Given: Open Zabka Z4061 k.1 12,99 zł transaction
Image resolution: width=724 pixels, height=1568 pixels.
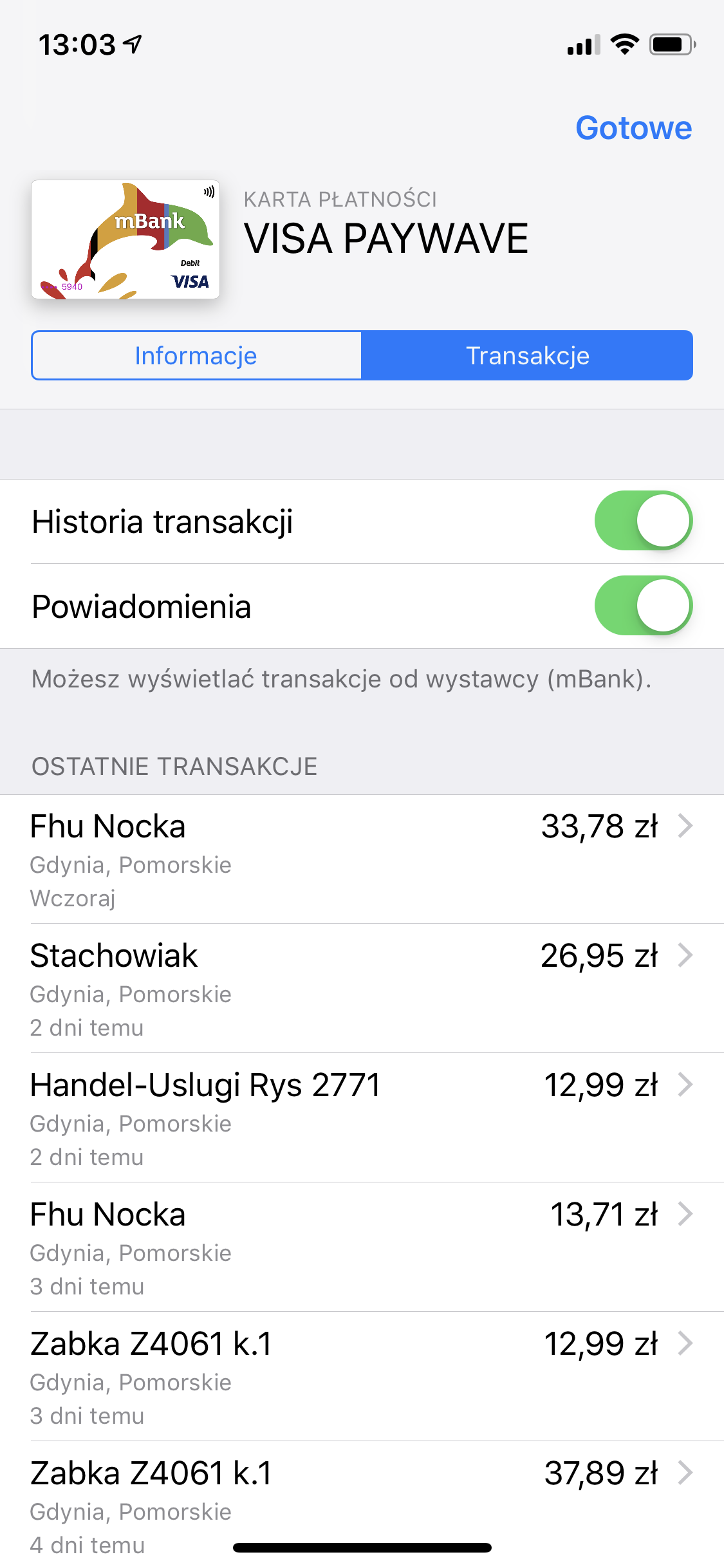Looking at the screenshot, I should pos(362,1377).
